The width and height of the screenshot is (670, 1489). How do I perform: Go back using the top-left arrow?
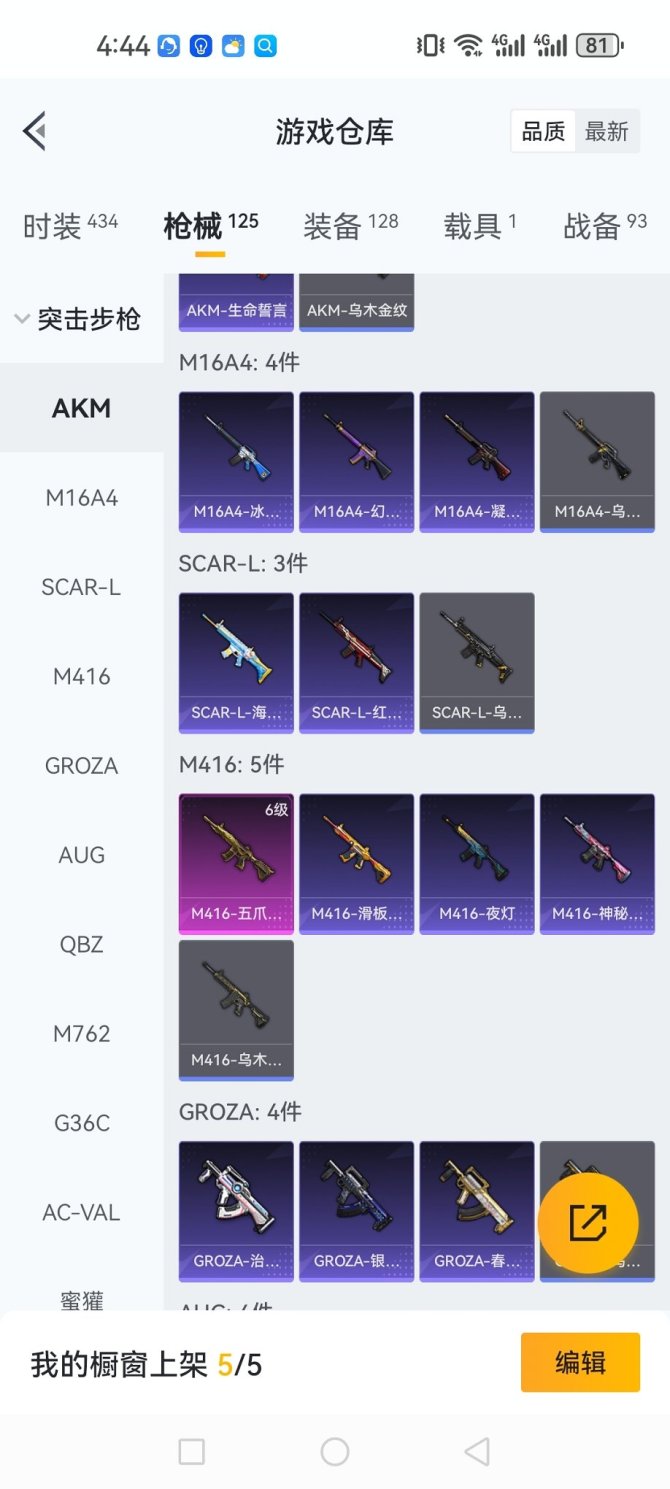tap(35, 131)
